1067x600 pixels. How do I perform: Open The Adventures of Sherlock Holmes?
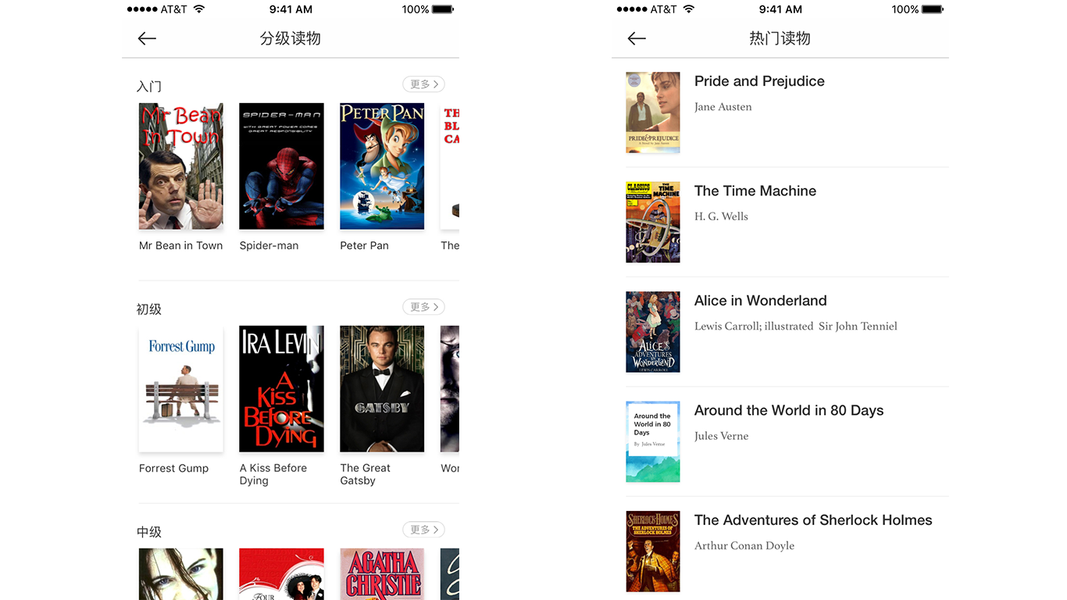pyautogui.click(x=787, y=551)
